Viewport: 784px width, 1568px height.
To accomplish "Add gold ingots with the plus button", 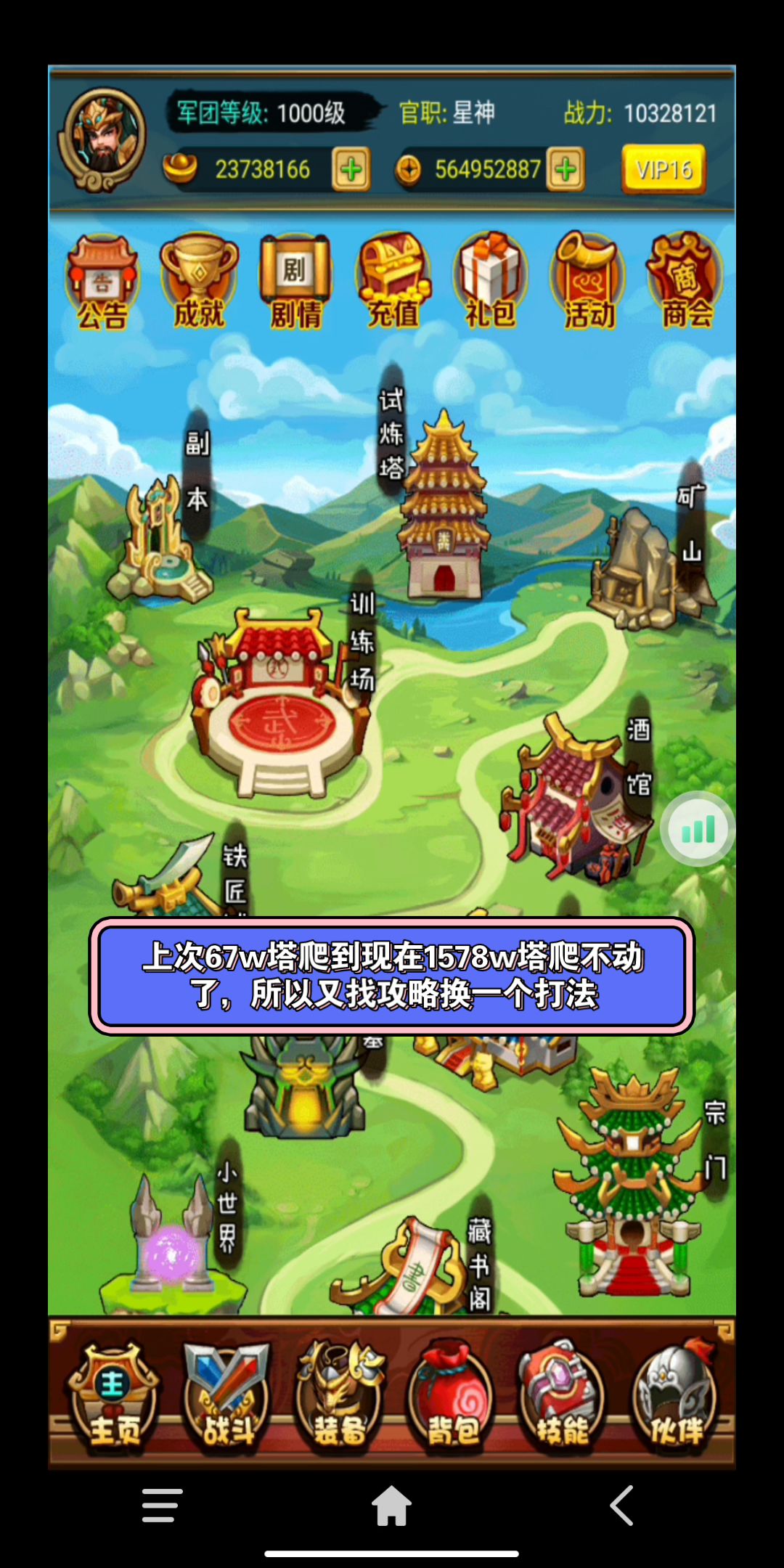I will 351,170.
